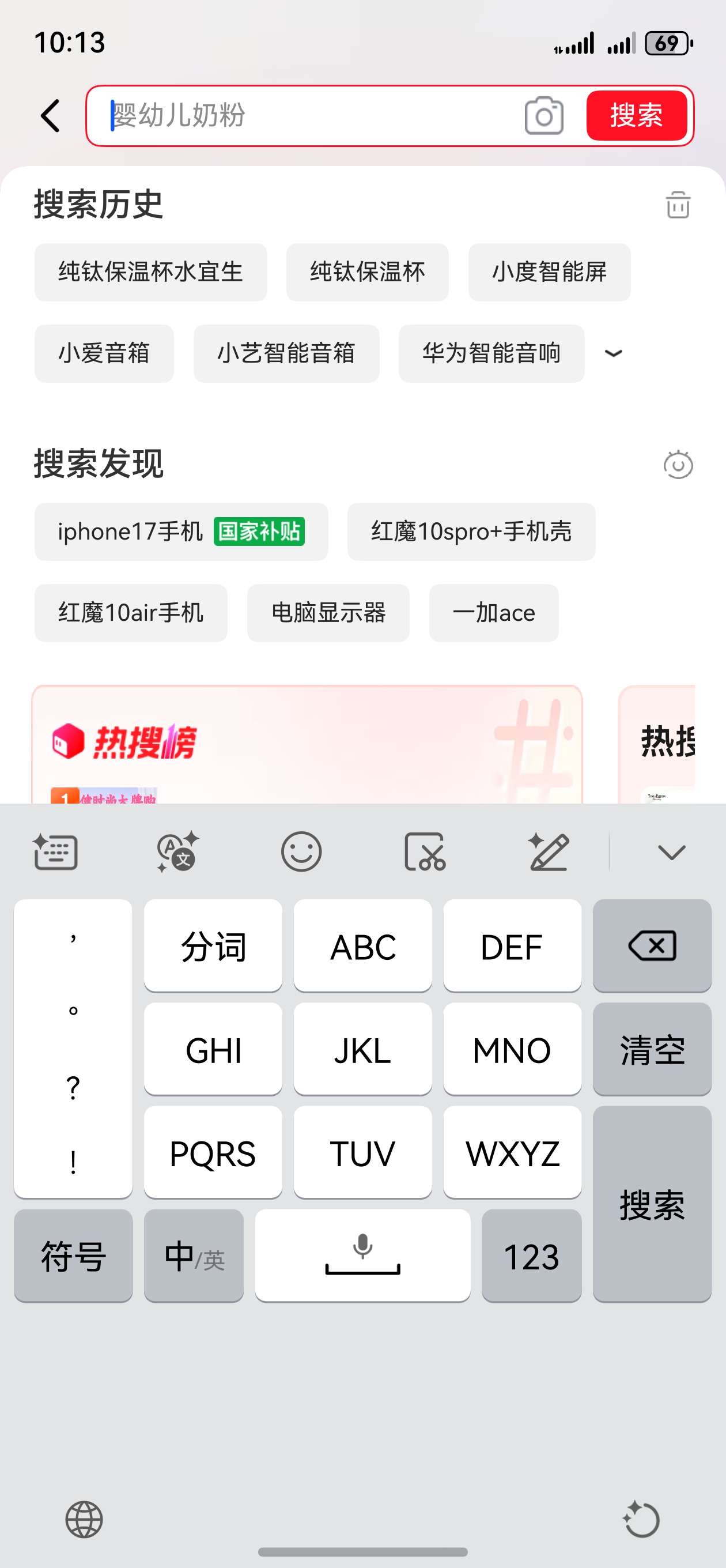Select history chip 小度智能屏
Image resolution: width=726 pixels, height=1568 pixels.
click(x=549, y=272)
